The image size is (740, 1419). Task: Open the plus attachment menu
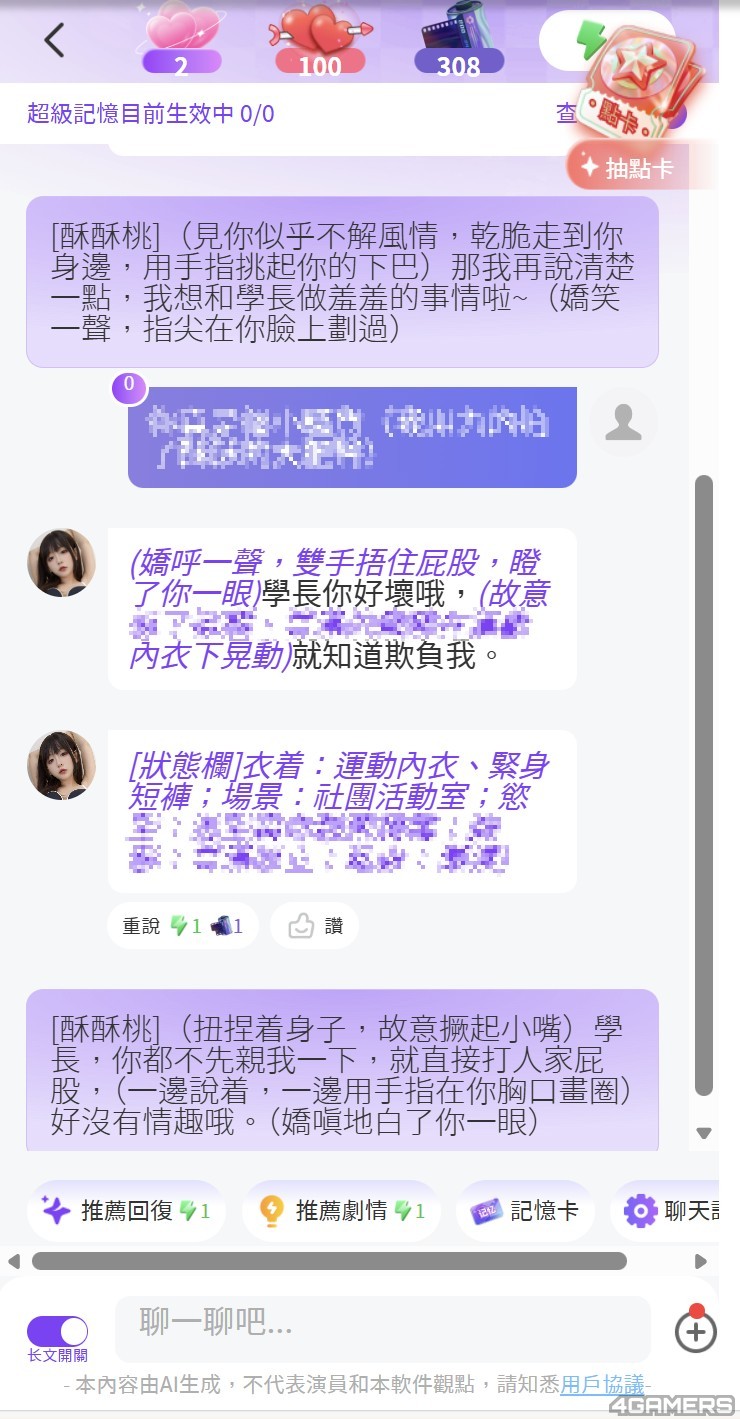[x=695, y=1331]
